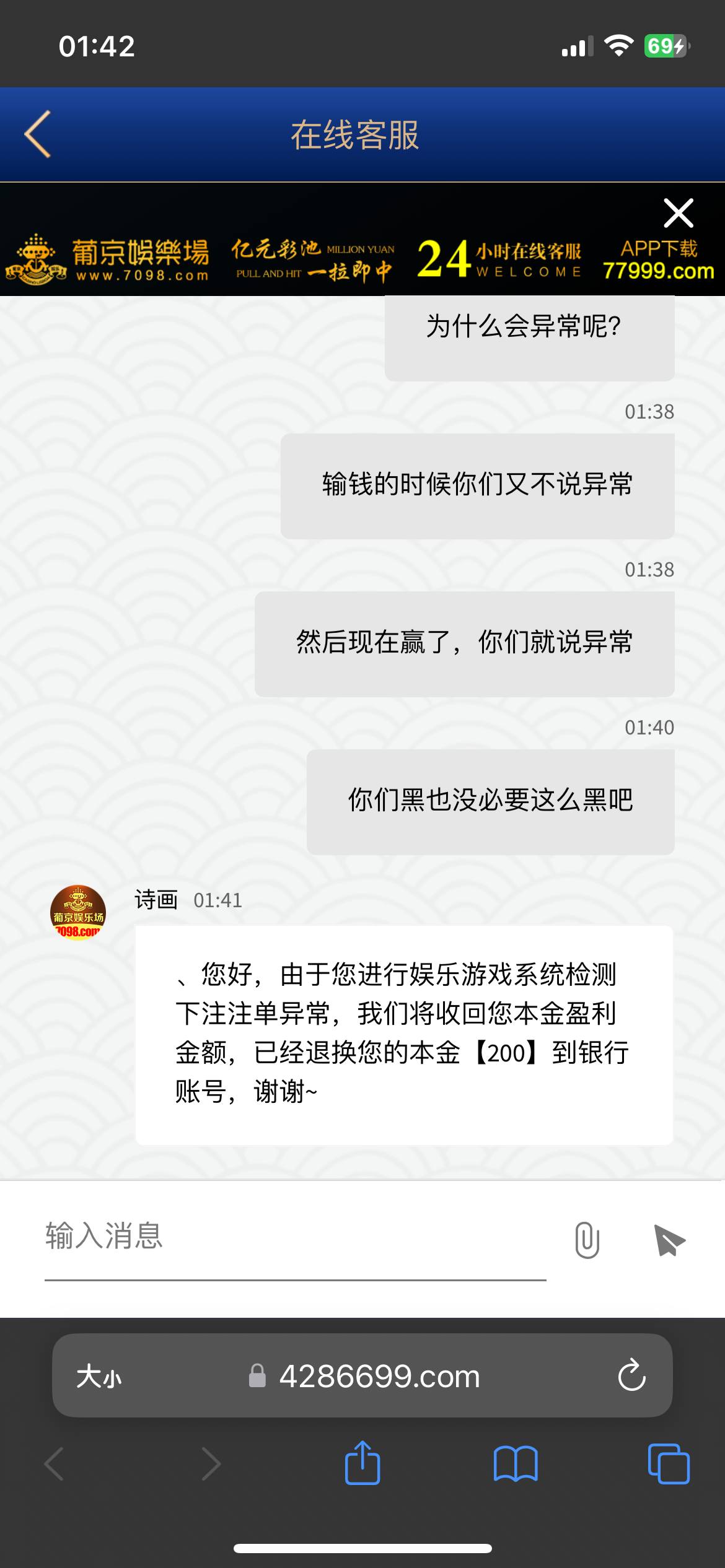Close the casino banner ad
This screenshot has height=1568, width=725.
(679, 214)
